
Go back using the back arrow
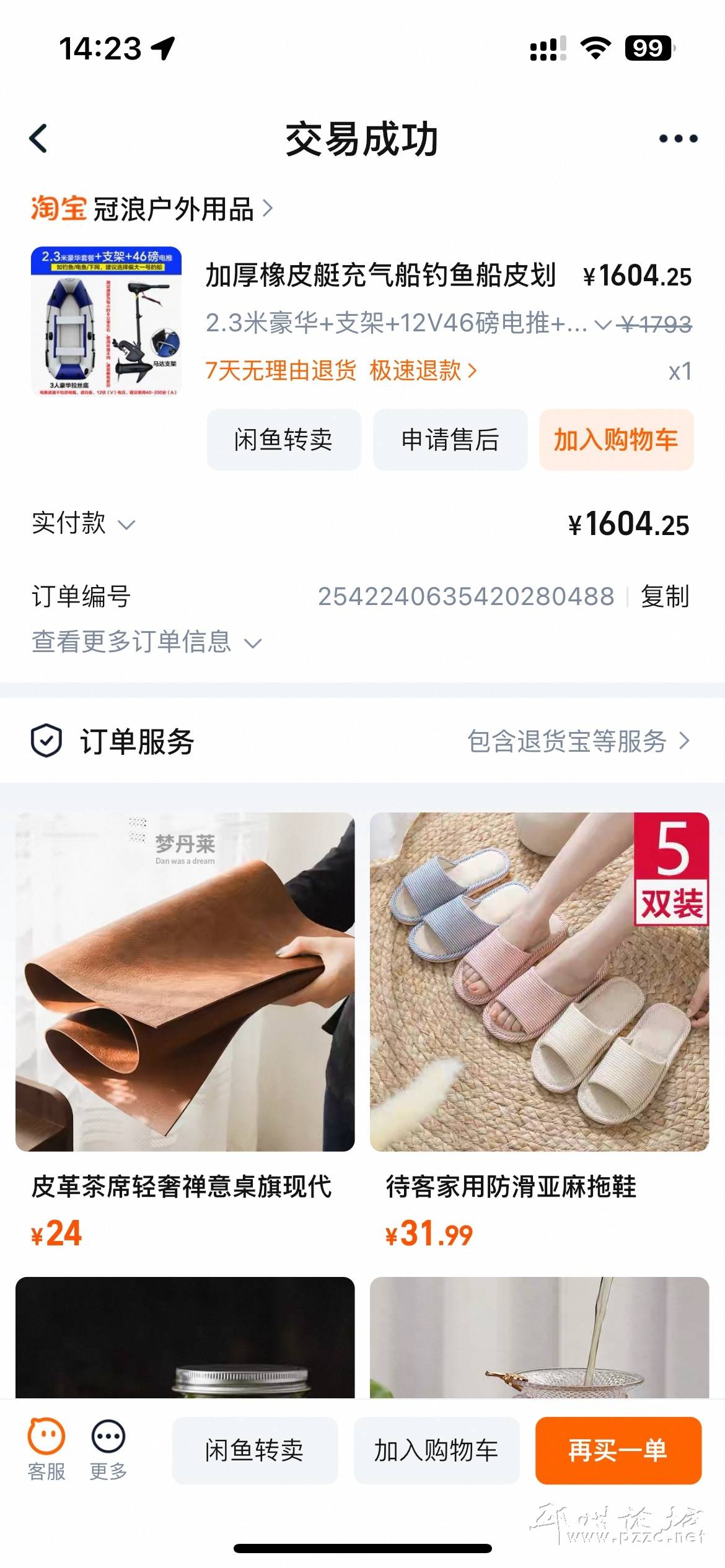[38, 138]
